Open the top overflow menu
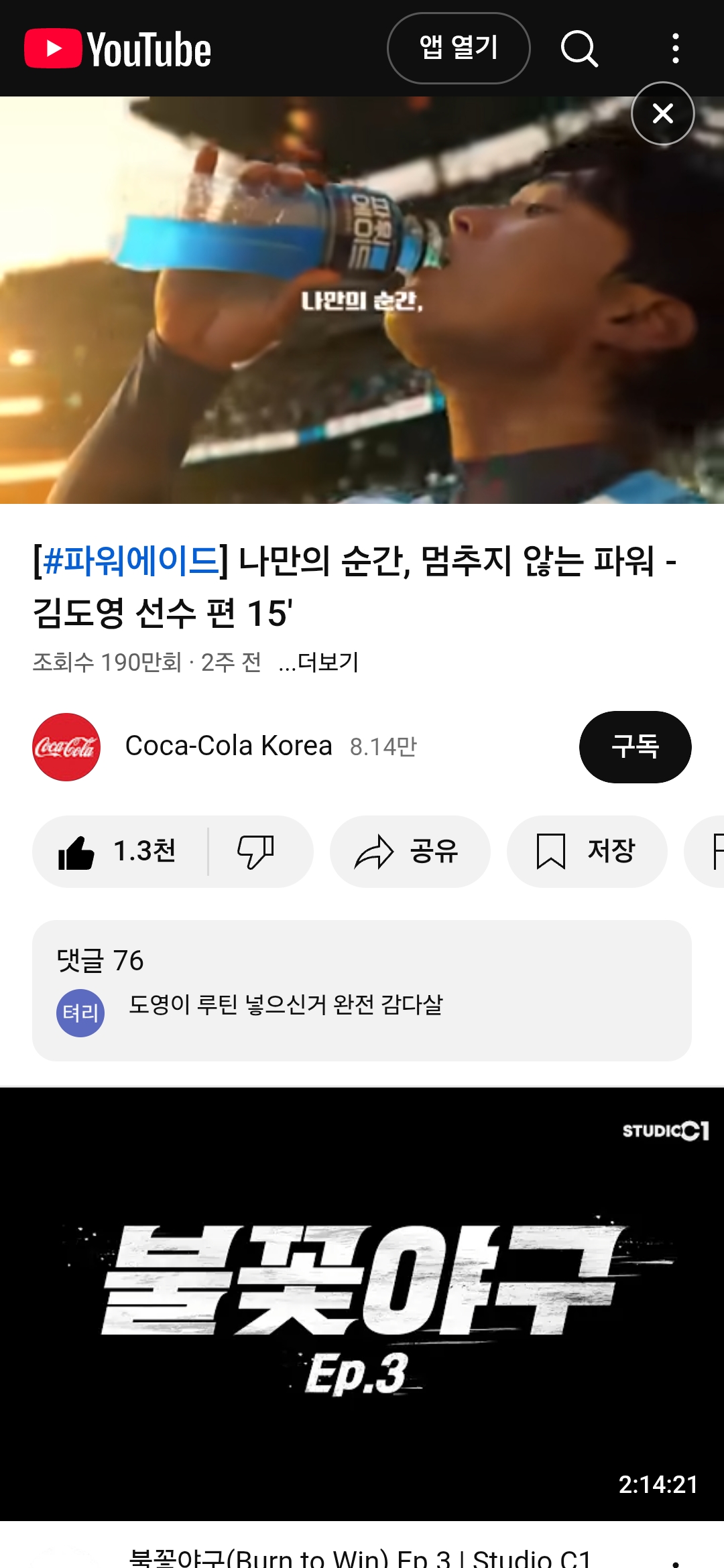 (x=676, y=48)
